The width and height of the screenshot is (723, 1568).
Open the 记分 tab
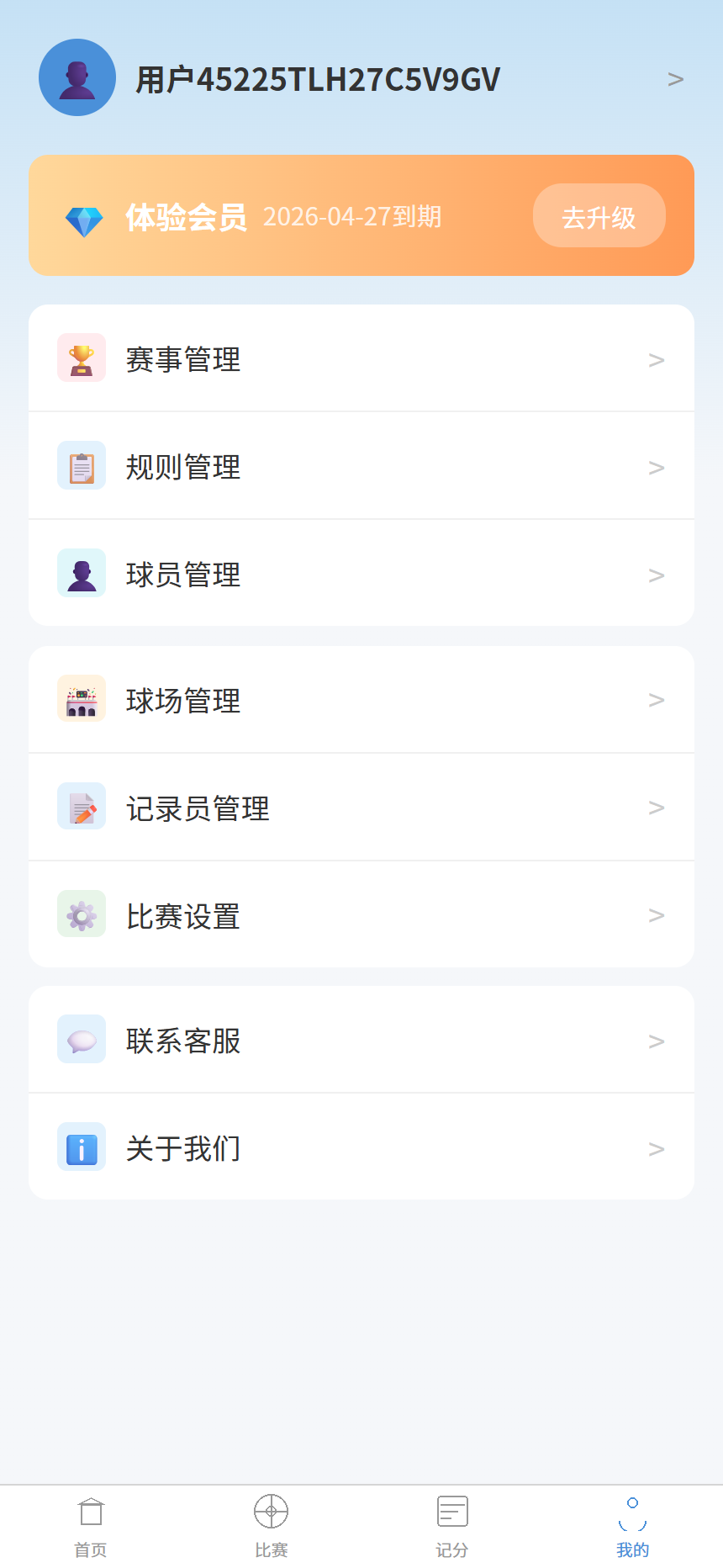451,1523
